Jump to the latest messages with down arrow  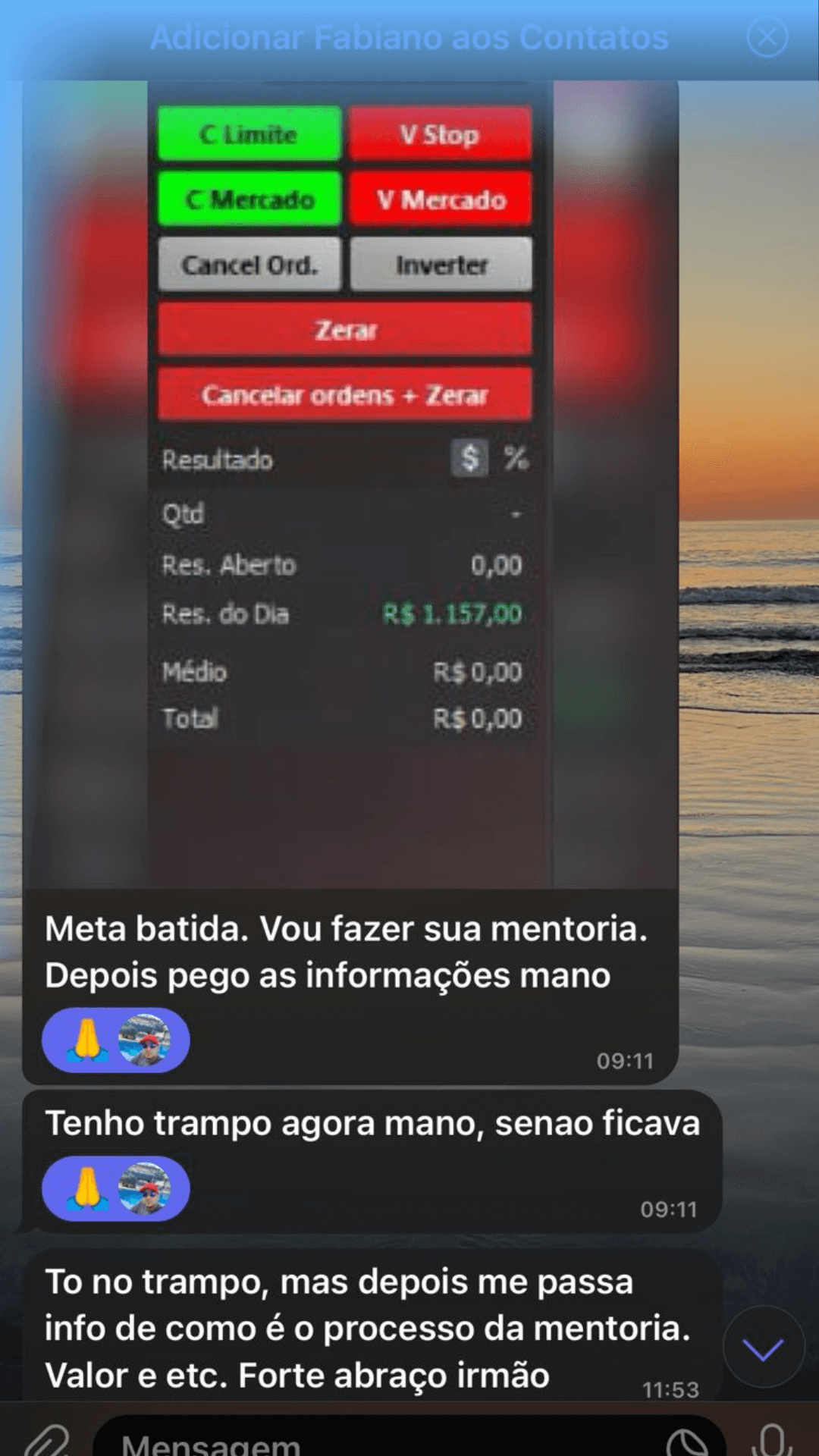(763, 1348)
